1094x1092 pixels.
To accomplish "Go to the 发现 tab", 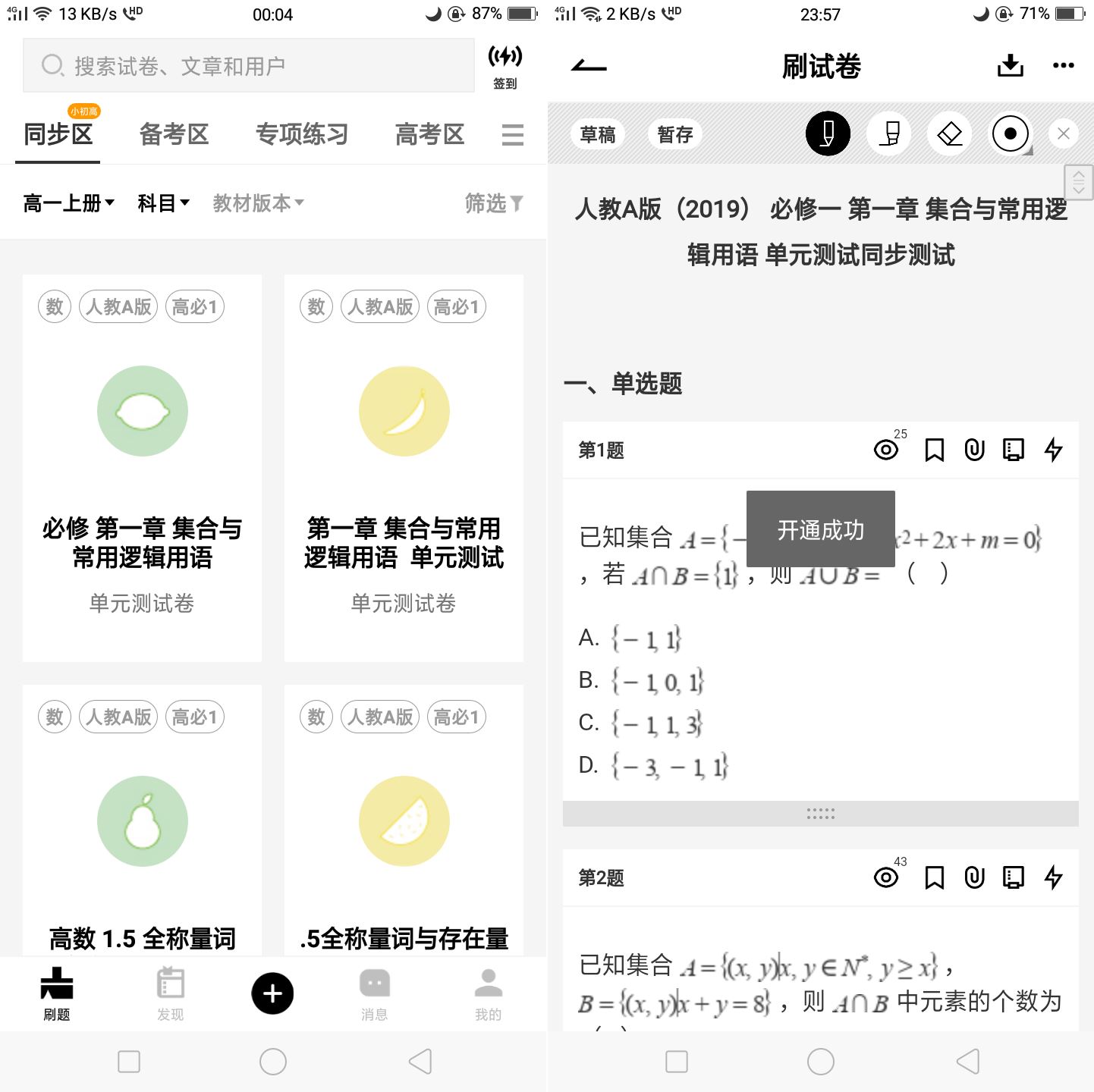I will pyautogui.click(x=170, y=993).
